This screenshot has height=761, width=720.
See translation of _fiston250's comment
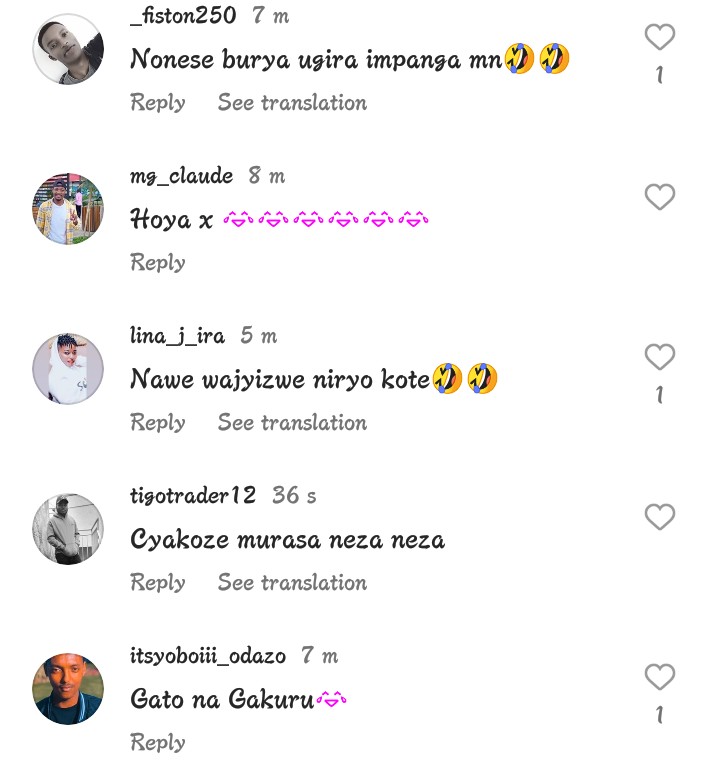point(292,102)
